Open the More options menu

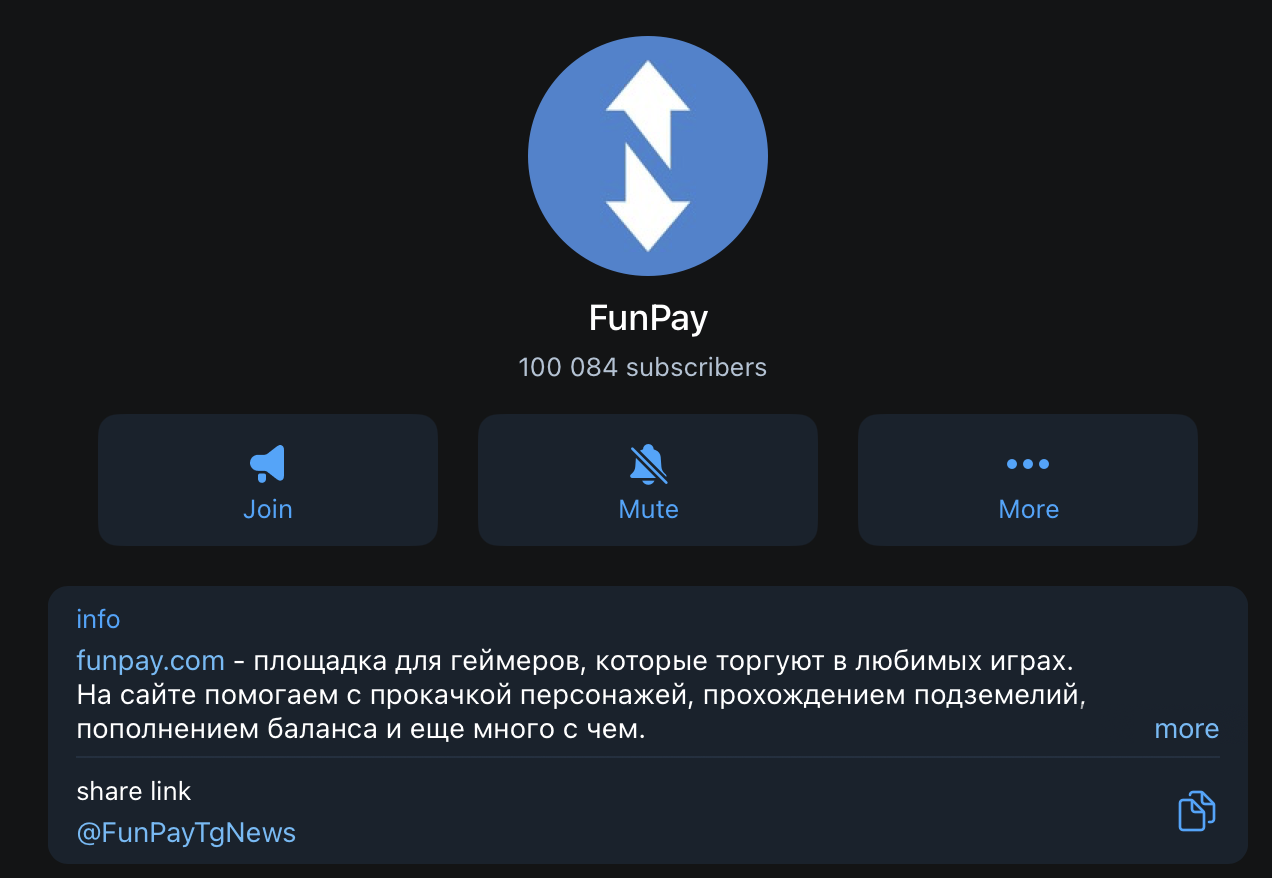point(1028,480)
